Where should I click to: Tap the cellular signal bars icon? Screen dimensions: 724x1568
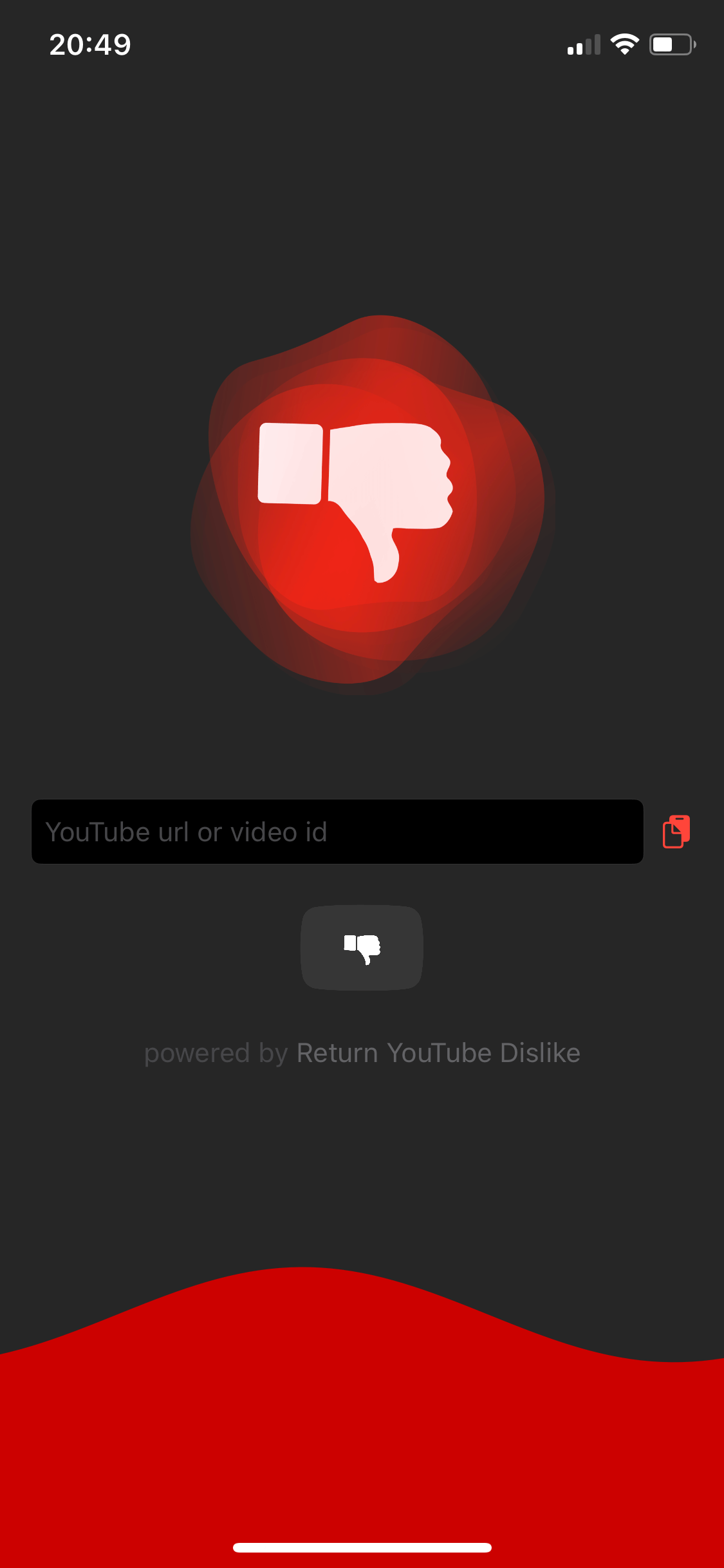[x=582, y=44]
